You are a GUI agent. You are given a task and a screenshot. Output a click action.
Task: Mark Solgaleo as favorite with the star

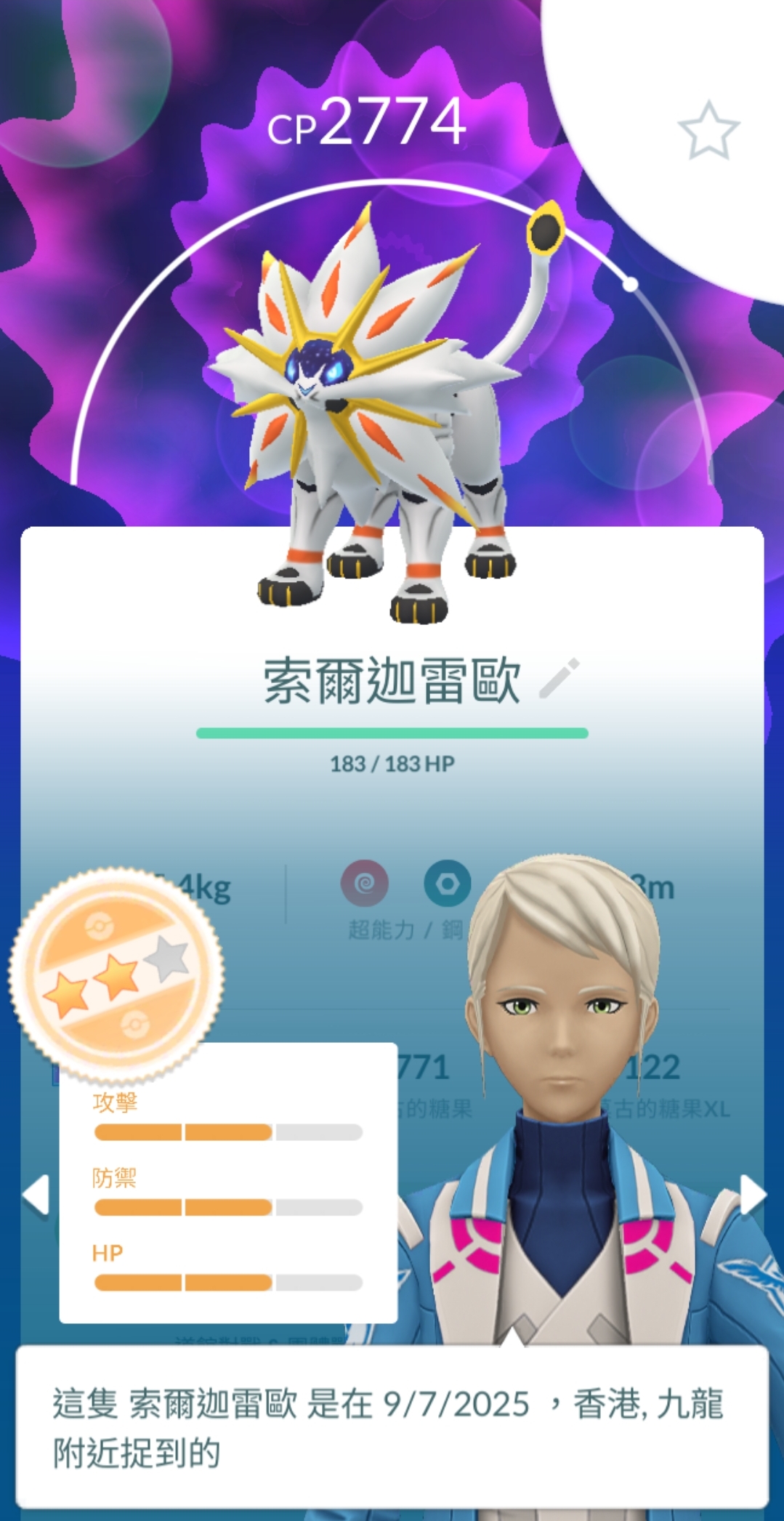pos(708,131)
